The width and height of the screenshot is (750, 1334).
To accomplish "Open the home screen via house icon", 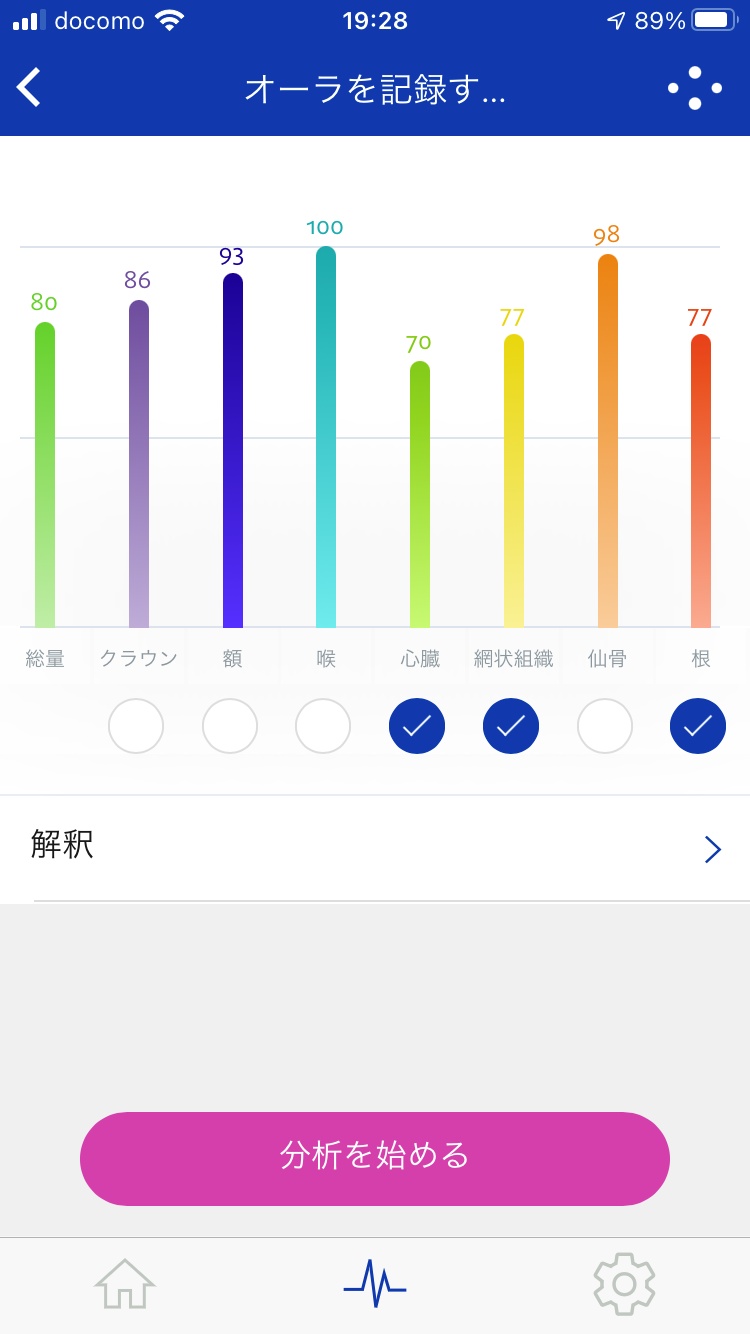I will (x=124, y=1284).
